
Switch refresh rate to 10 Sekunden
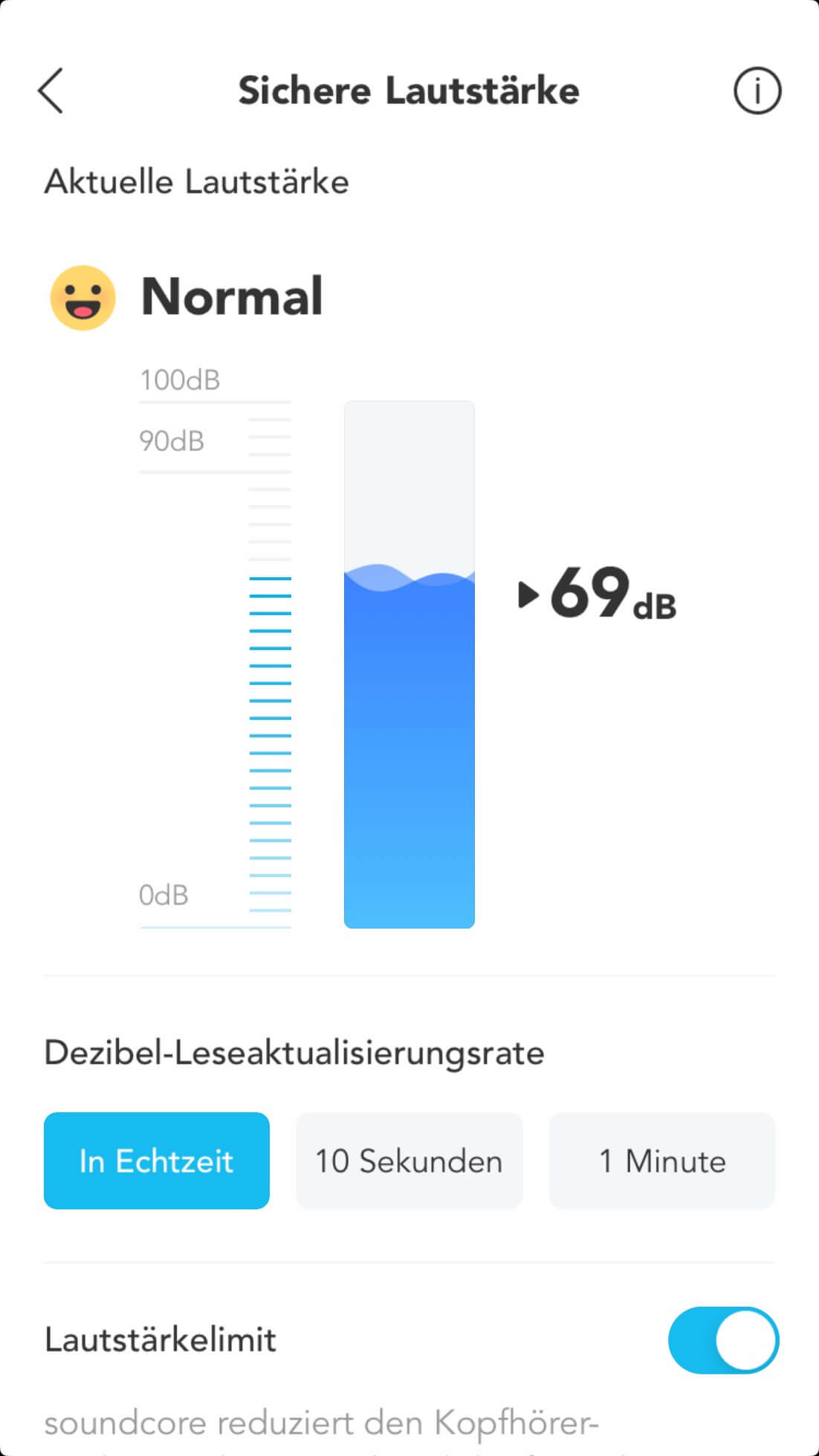click(409, 1160)
